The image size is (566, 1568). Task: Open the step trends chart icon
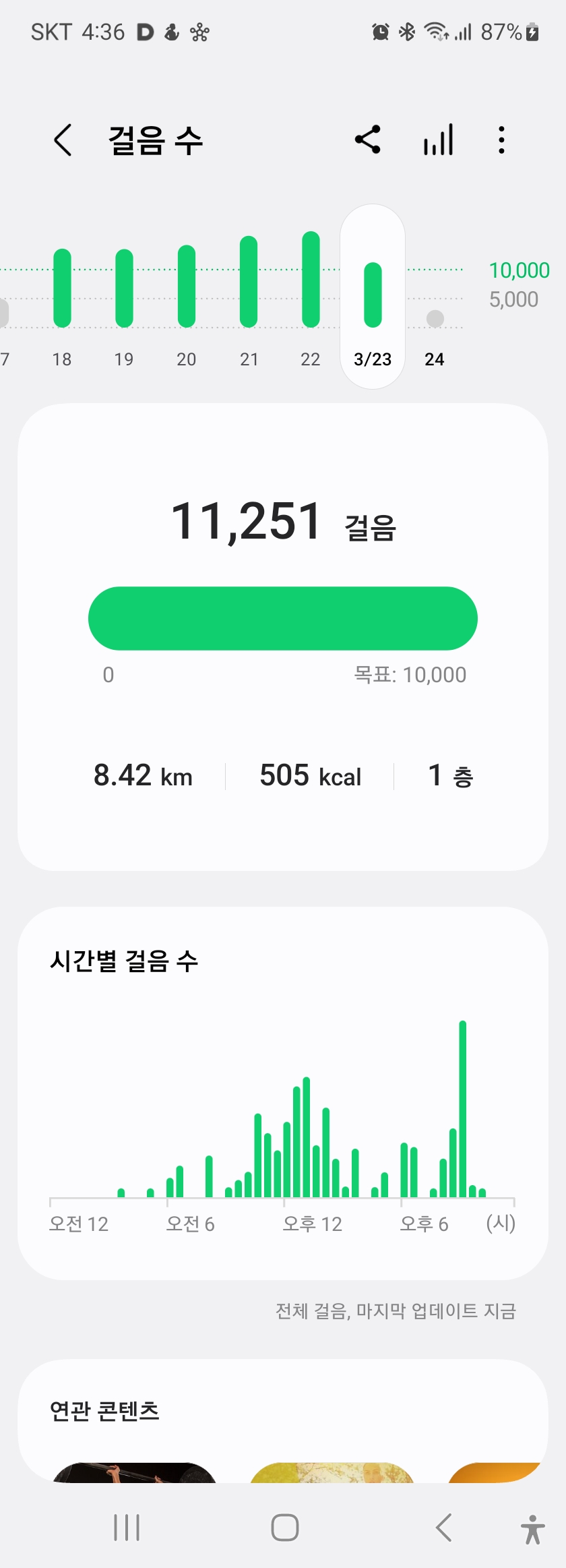[438, 140]
